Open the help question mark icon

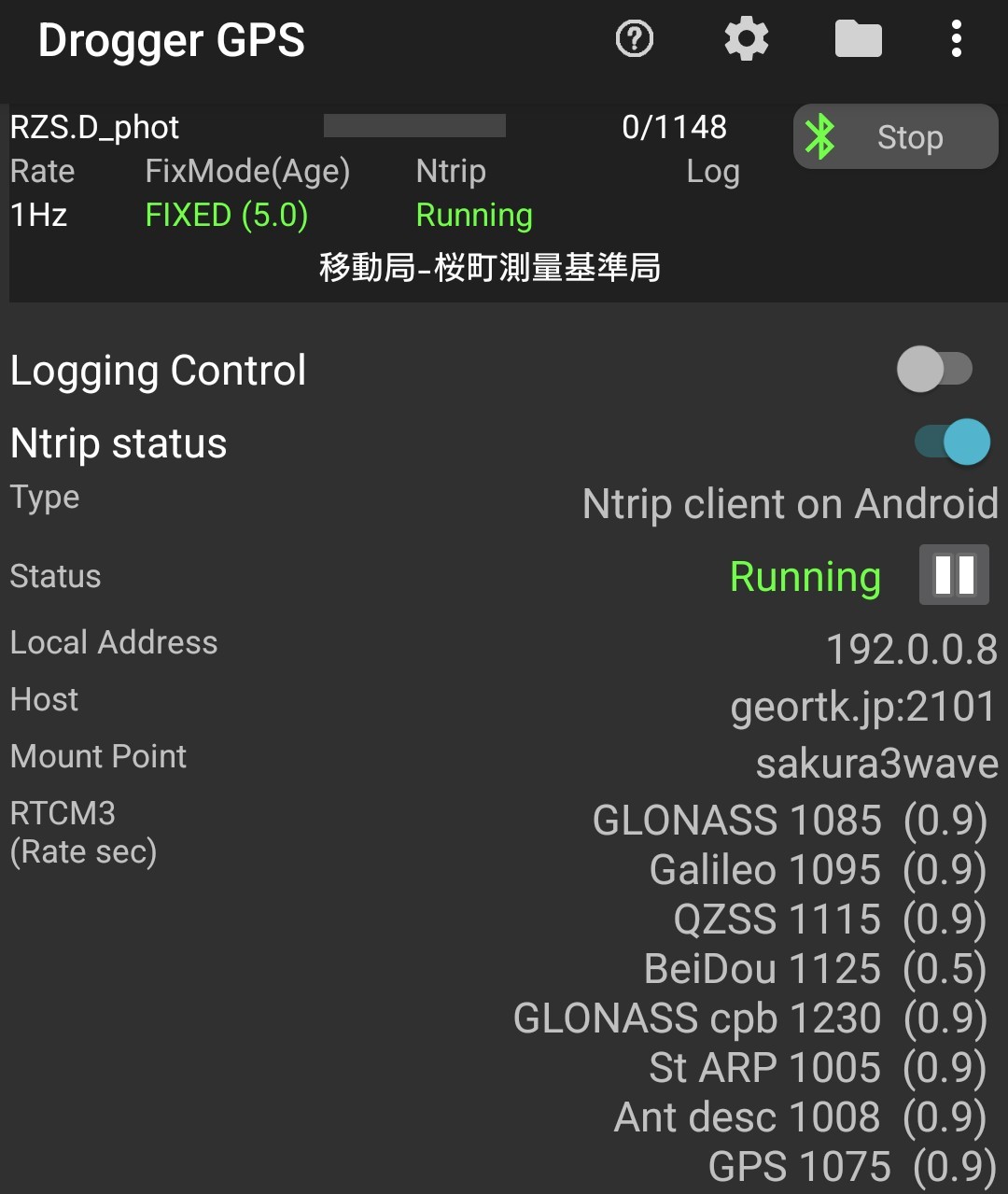point(635,40)
